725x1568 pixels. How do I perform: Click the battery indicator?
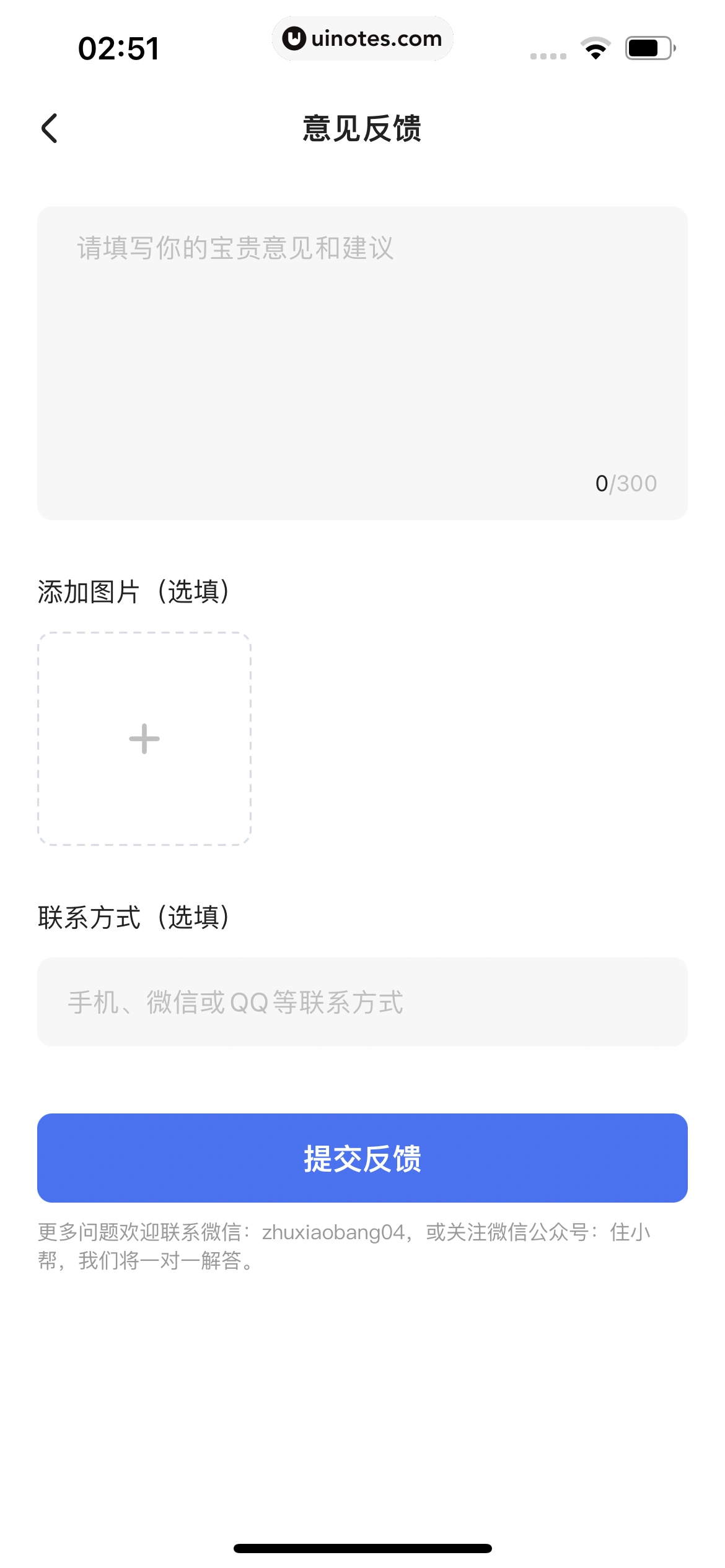tap(648, 48)
